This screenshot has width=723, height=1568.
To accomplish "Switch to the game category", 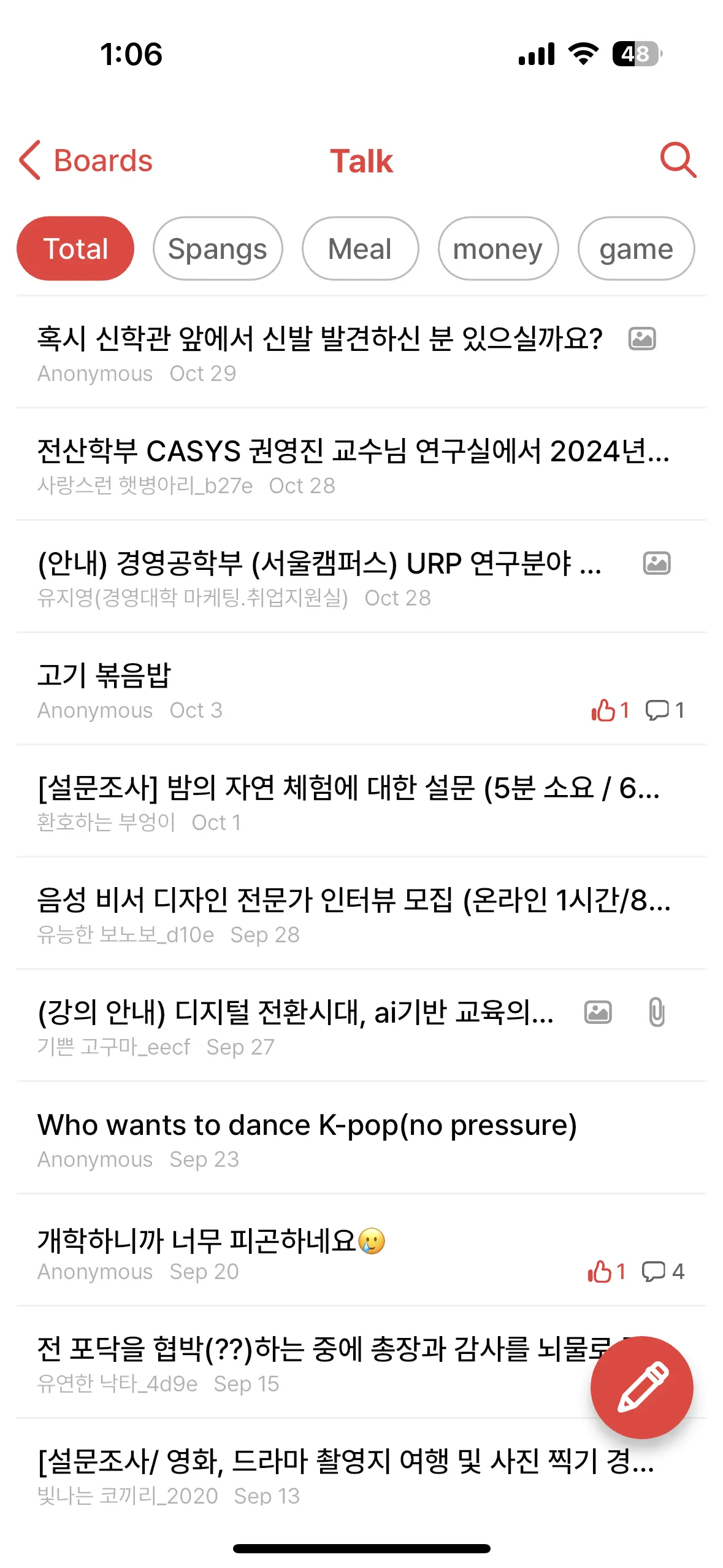I will coord(636,249).
